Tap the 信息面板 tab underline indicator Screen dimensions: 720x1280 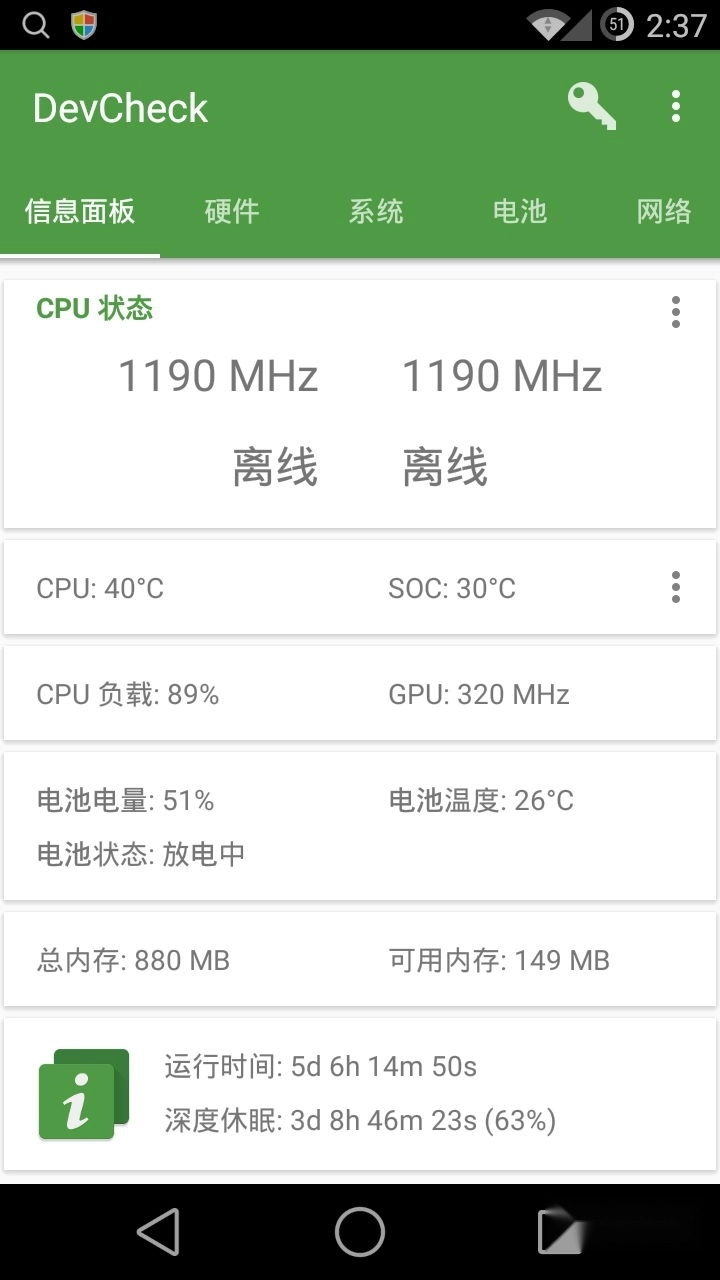click(x=81, y=252)
